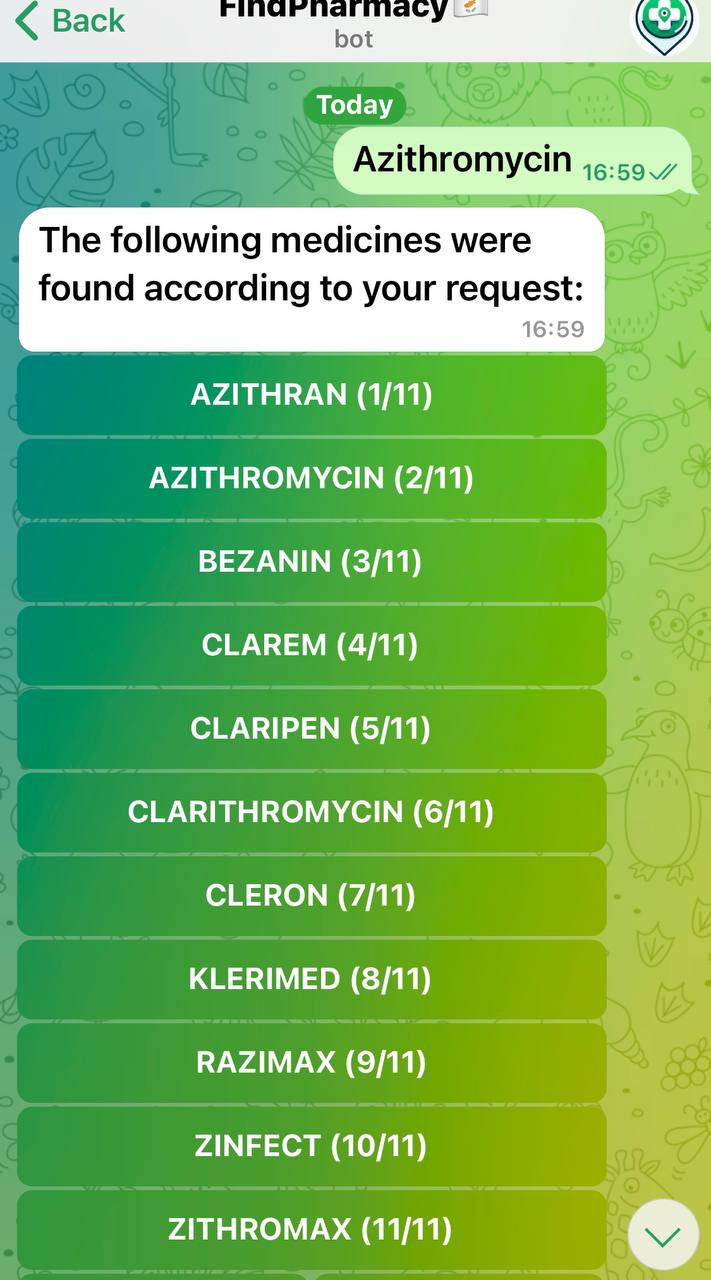Choose RAZIMAX (9/11)
The image size is (711, 1280).
[x=312, y=1062]
